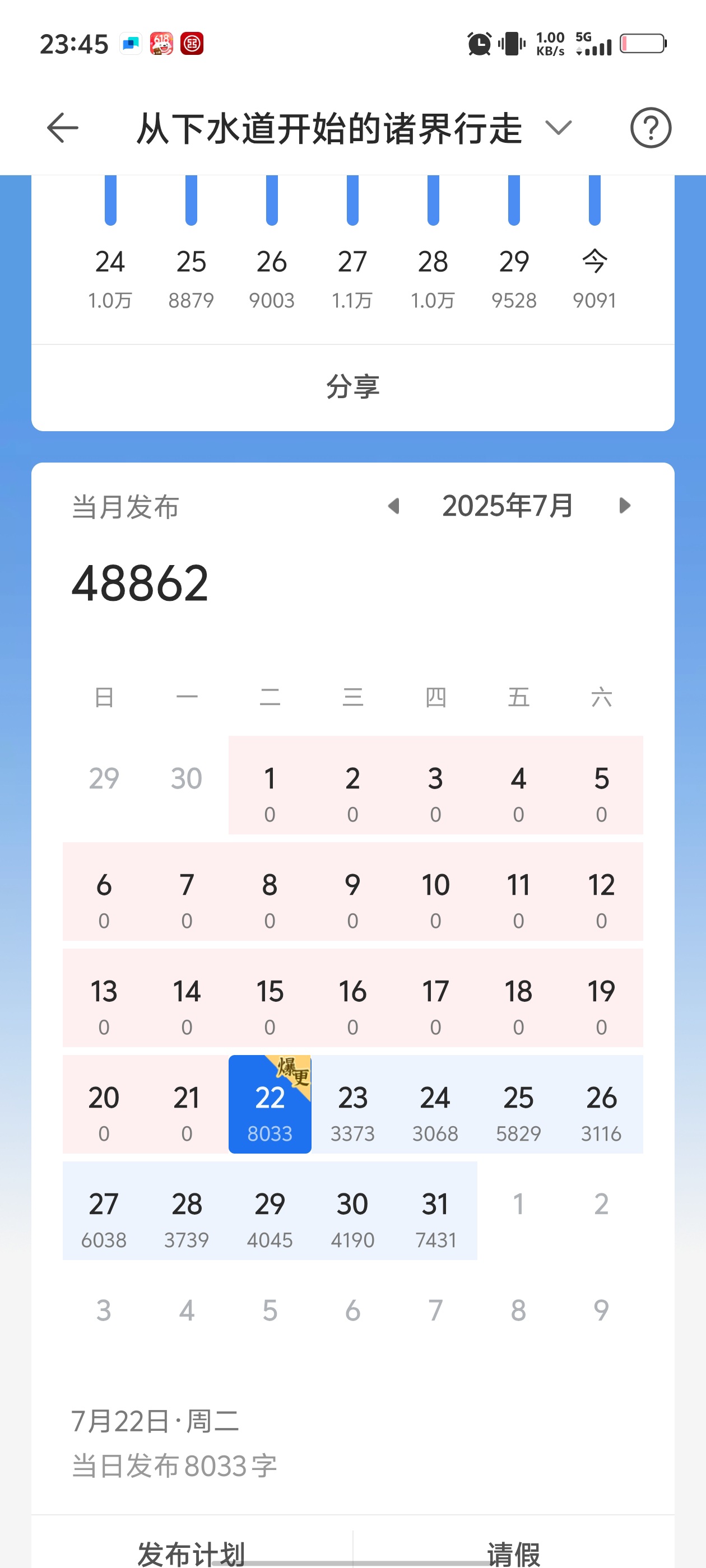Image resolution: width=706 pixels, height=1568 pixels.
Task: Select July 27 with 6038 words
Action: (x=104, y=1211)
